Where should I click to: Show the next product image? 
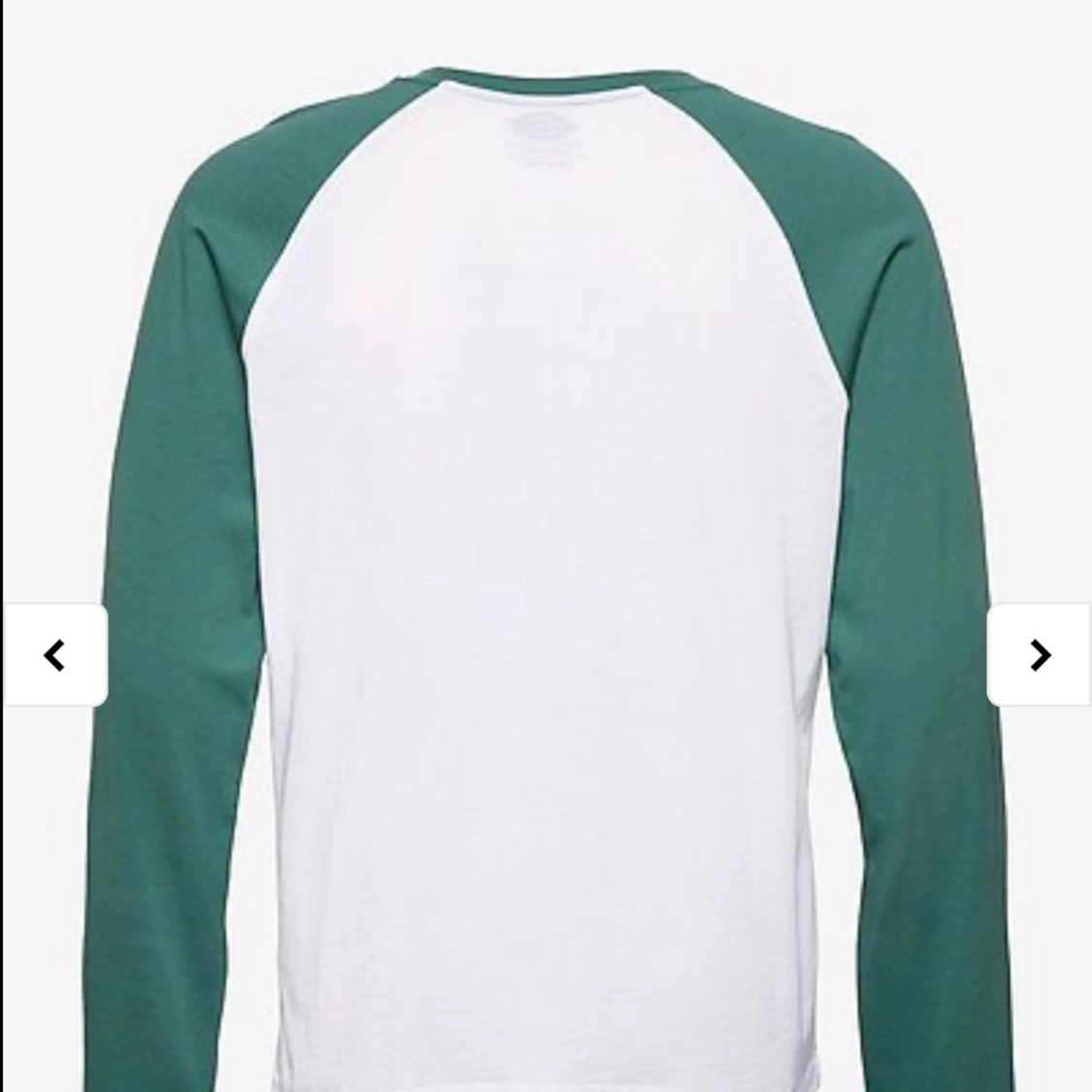point(1039,655)
